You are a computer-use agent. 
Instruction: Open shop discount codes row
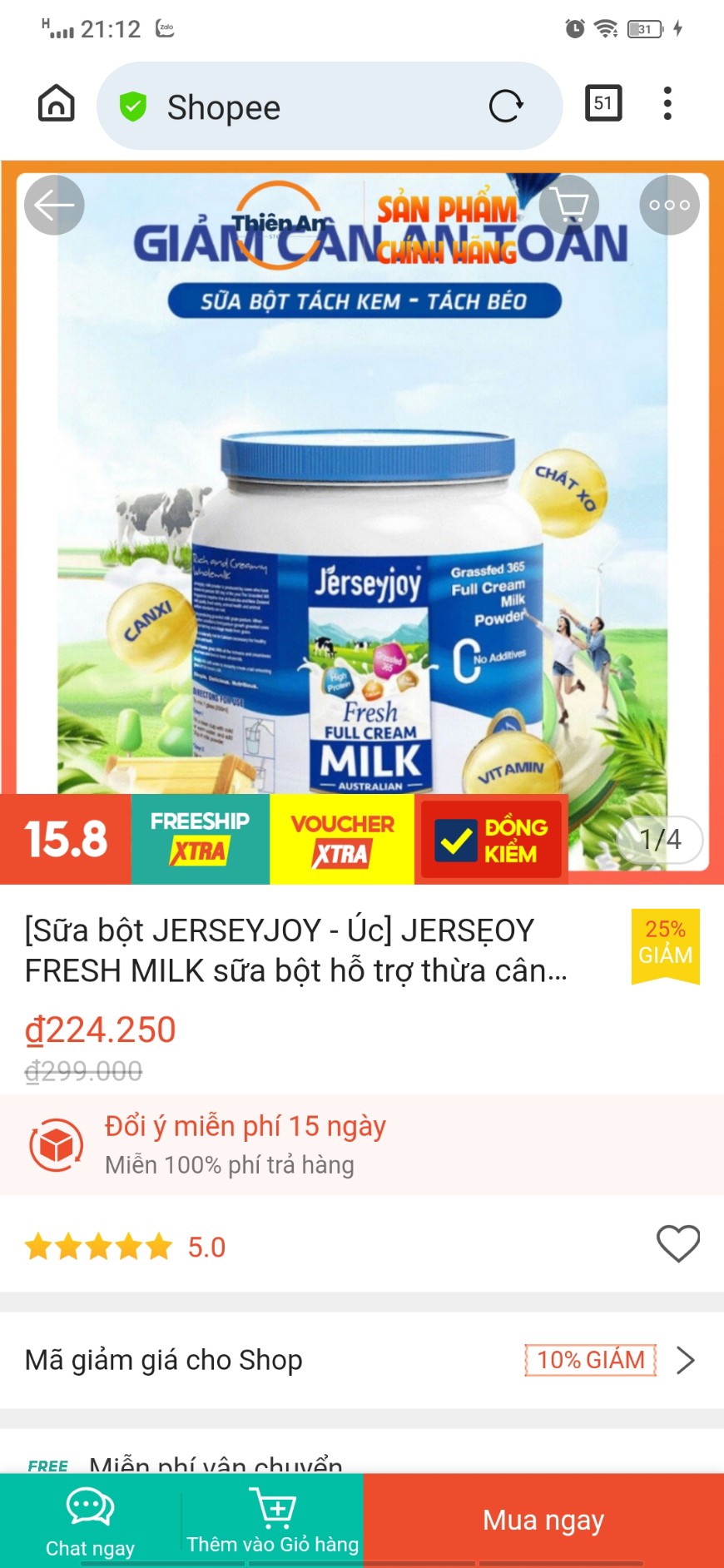pyautogui.click(x=362, y=1360)
